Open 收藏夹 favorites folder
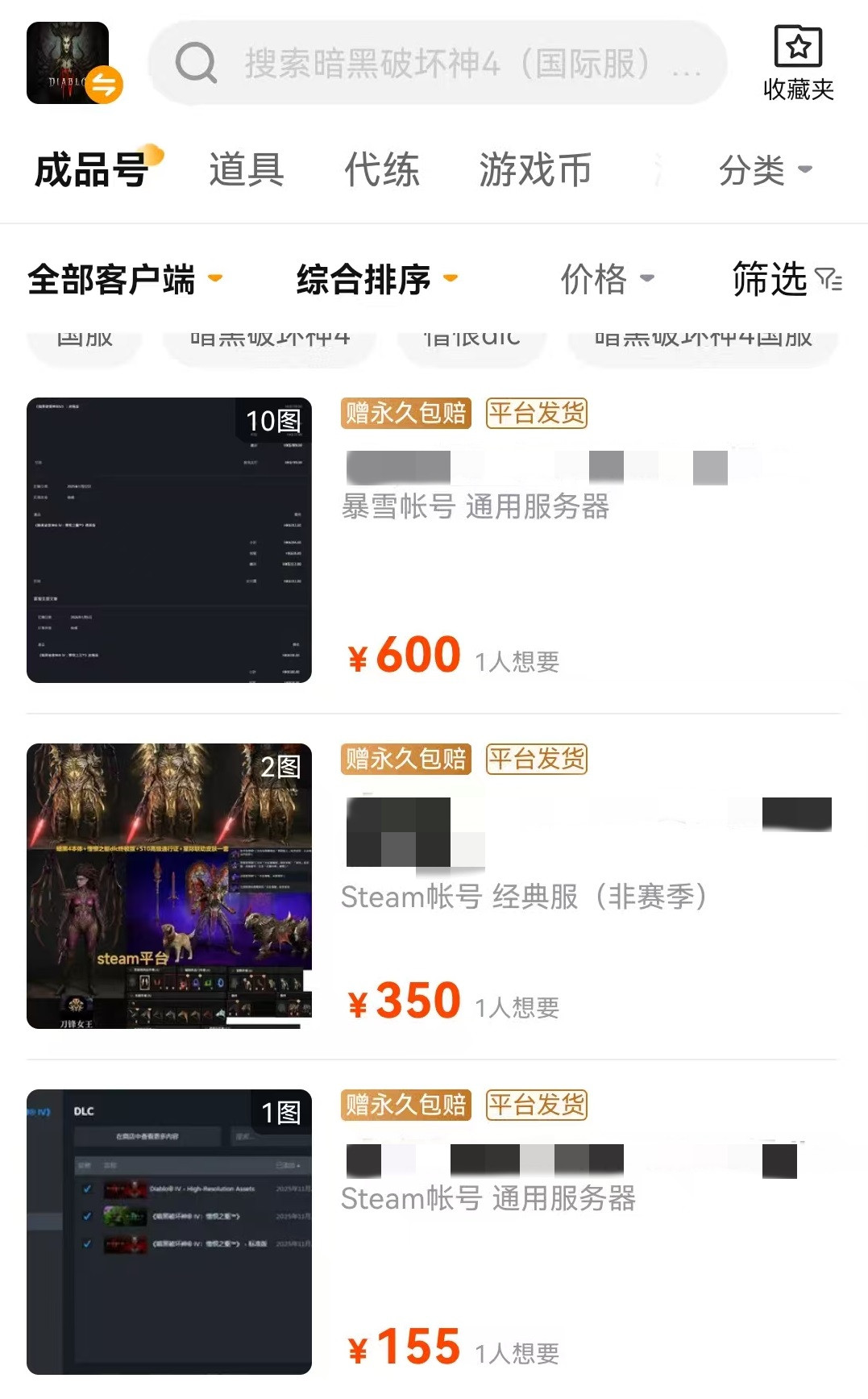868x1399 pixels. coord(798,64)
